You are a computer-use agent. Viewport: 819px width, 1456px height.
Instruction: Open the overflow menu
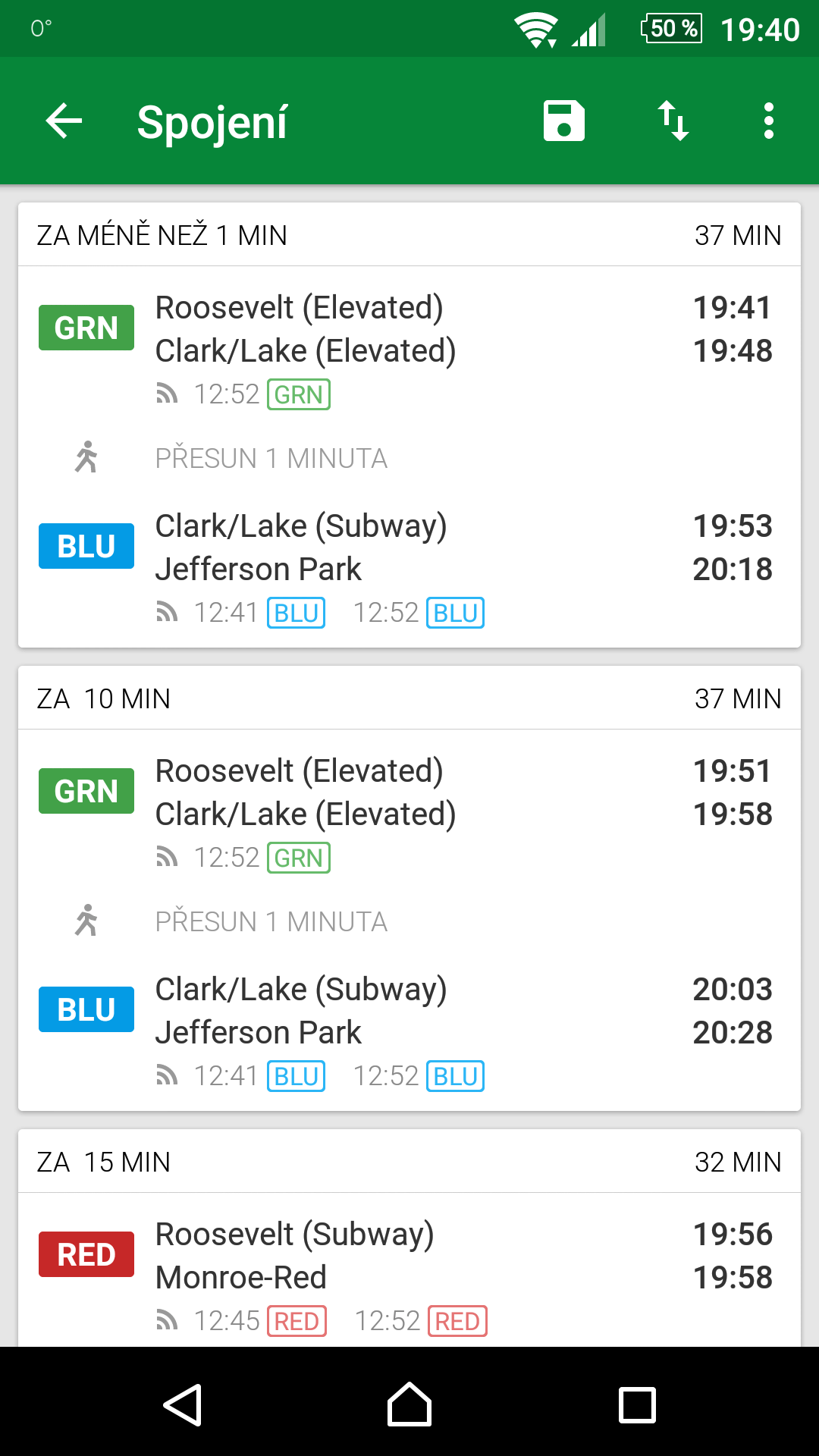pyautogui.click(x=769, y=121)
